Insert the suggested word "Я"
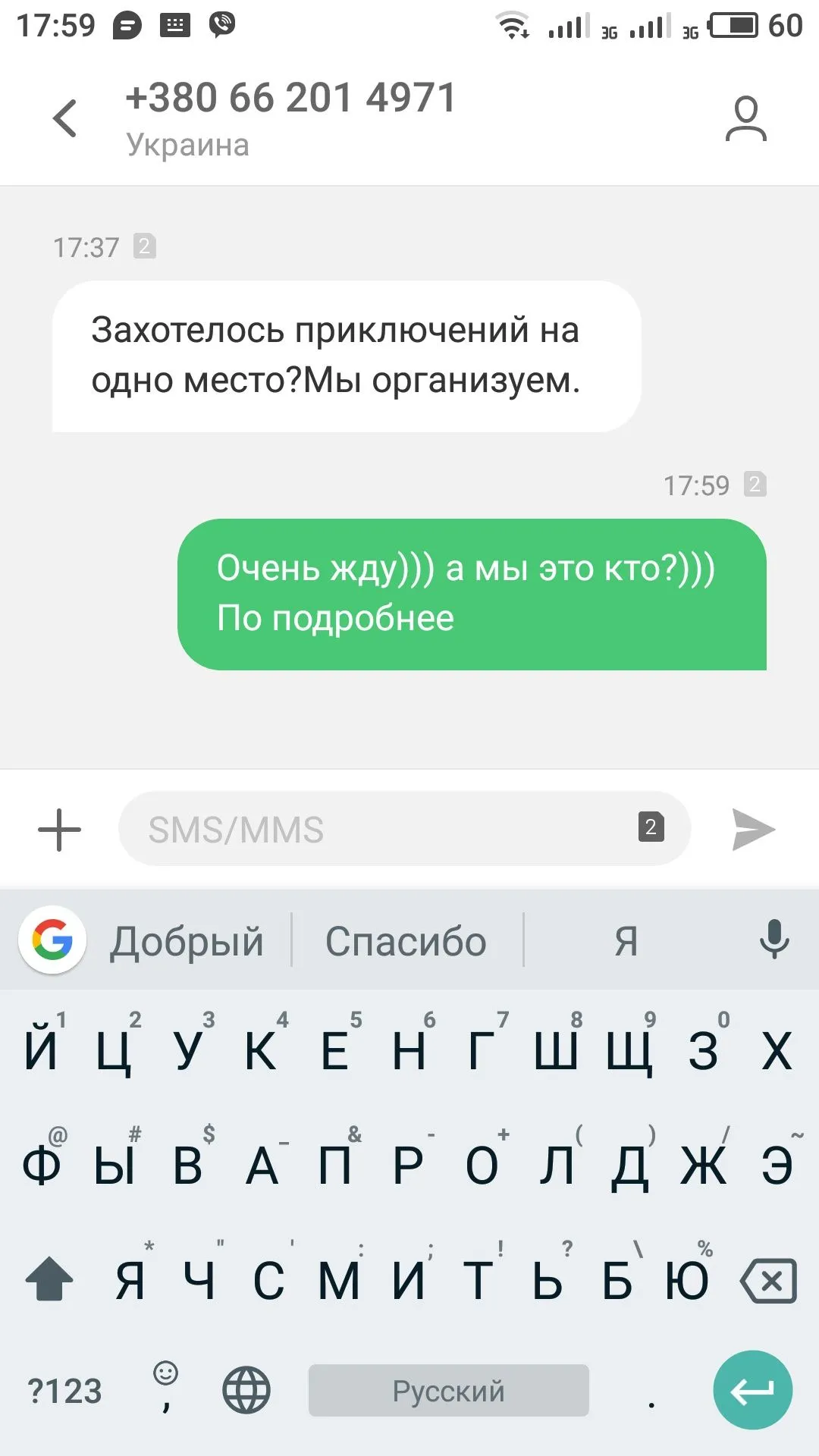This screenshot has width=819, height=1456. [626, 941]
